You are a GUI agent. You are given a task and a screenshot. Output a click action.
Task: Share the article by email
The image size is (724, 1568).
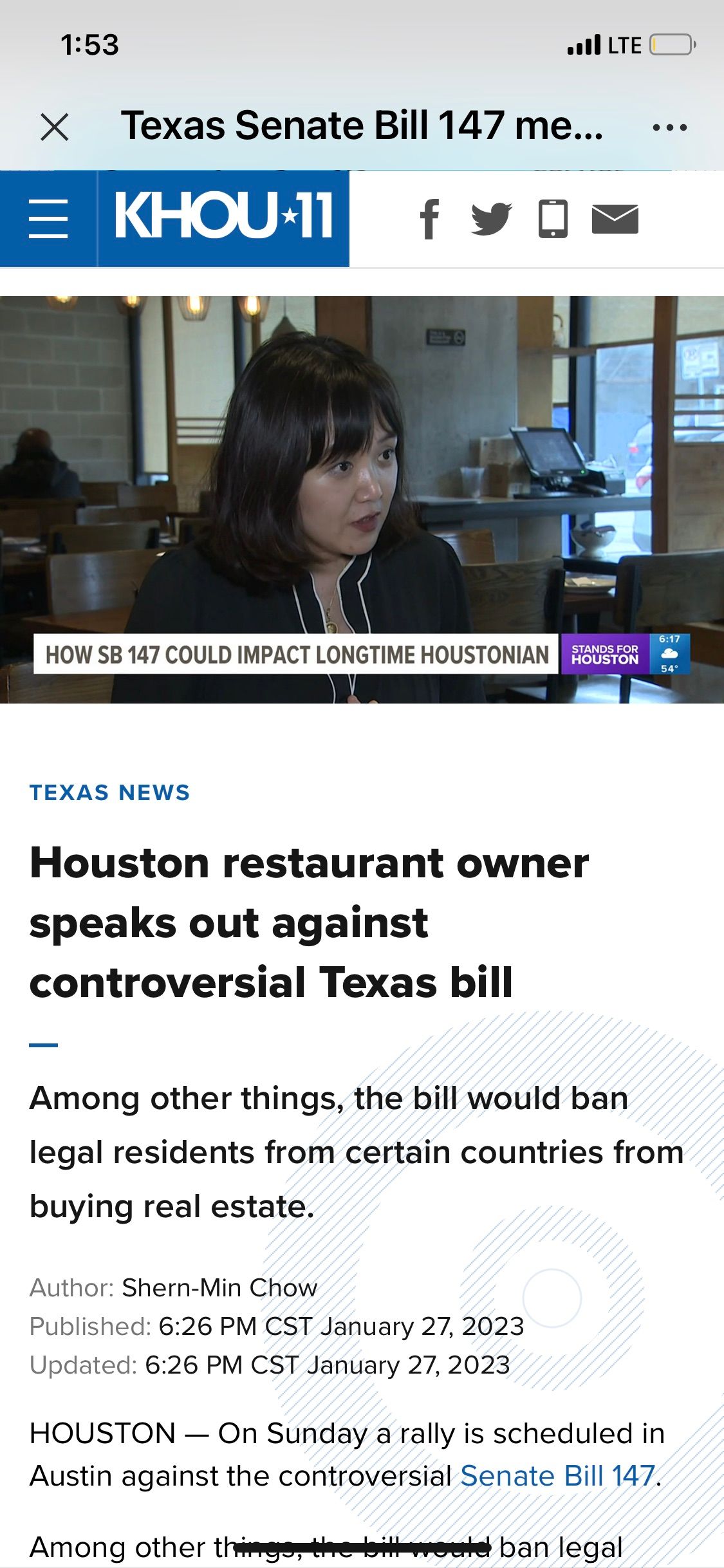coord(615,219)
